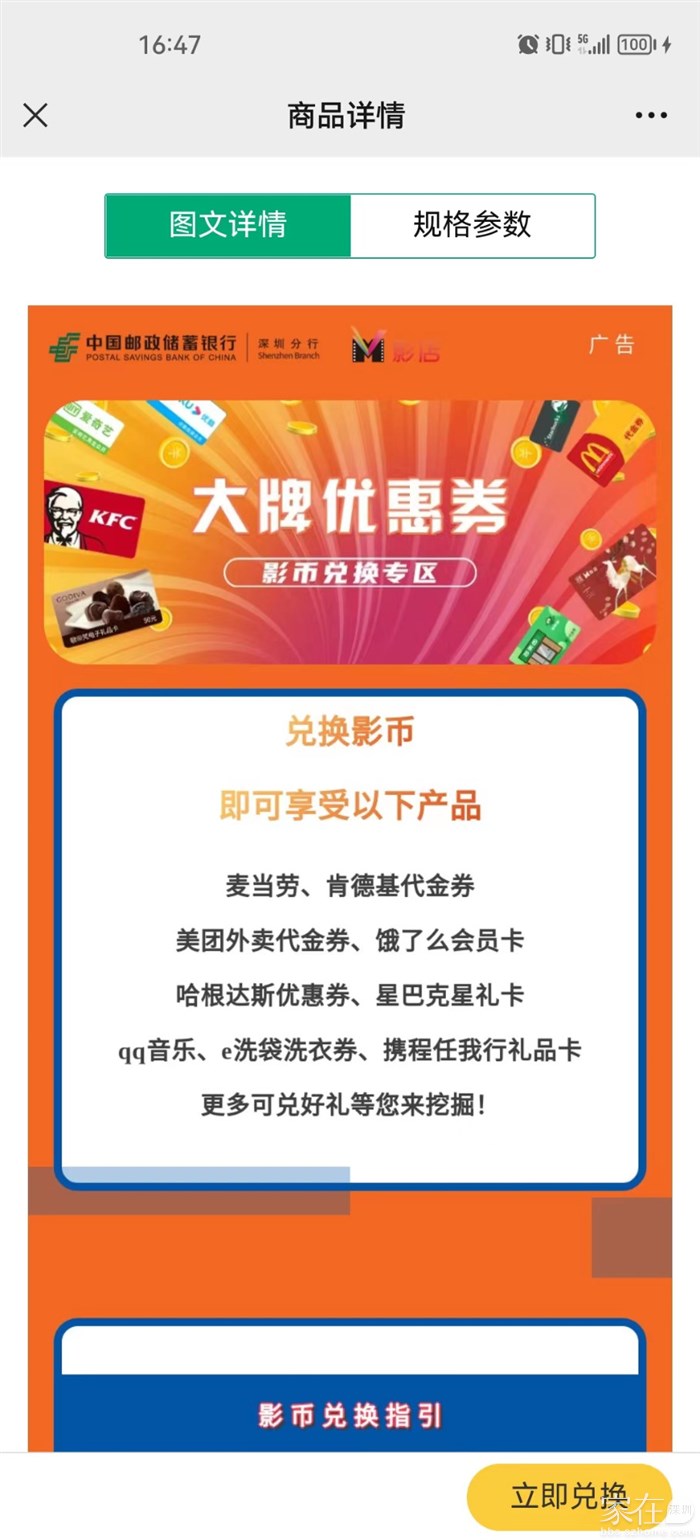700x1540 pixels.
Task: Close the 商品详情 page
Action: (35, 116)
